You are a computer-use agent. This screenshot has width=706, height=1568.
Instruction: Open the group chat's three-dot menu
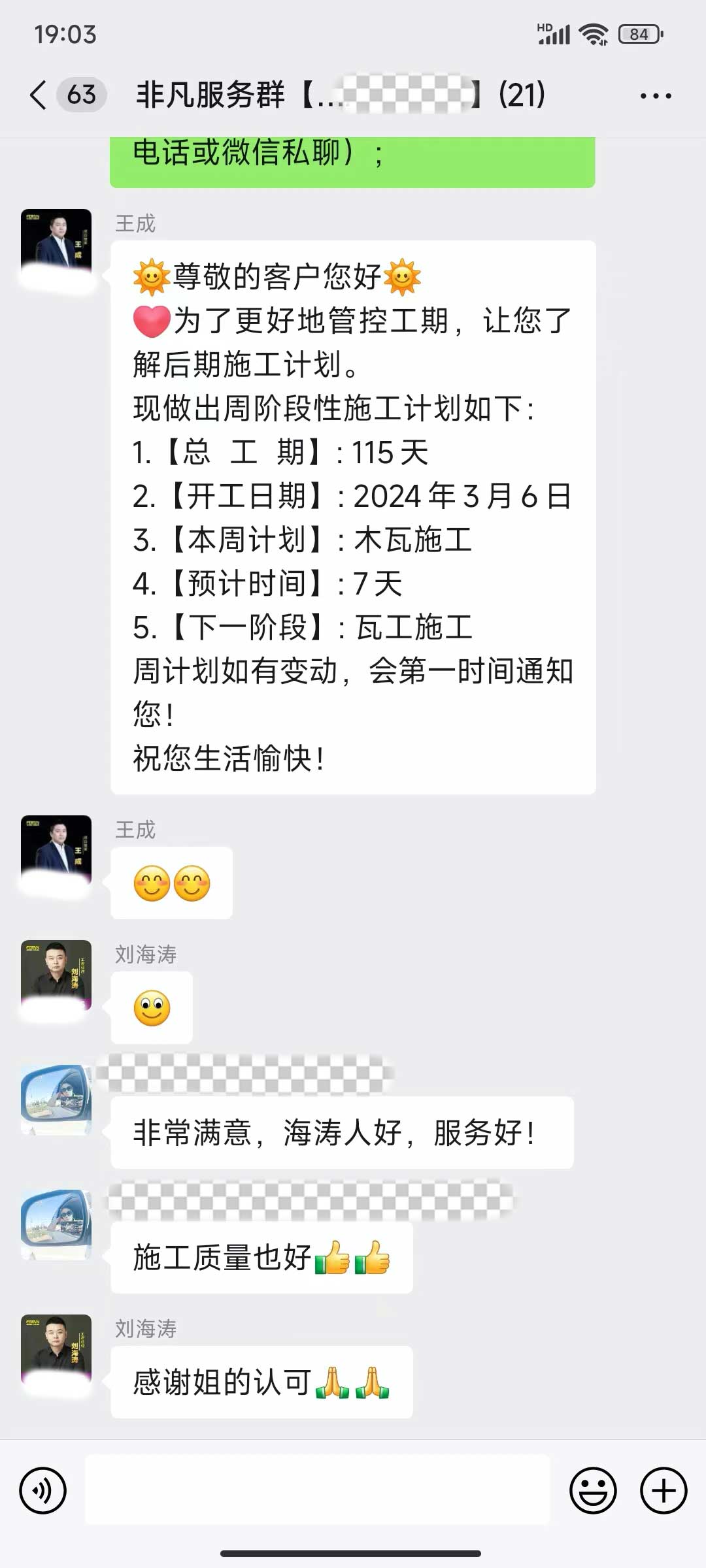point(655,96)
